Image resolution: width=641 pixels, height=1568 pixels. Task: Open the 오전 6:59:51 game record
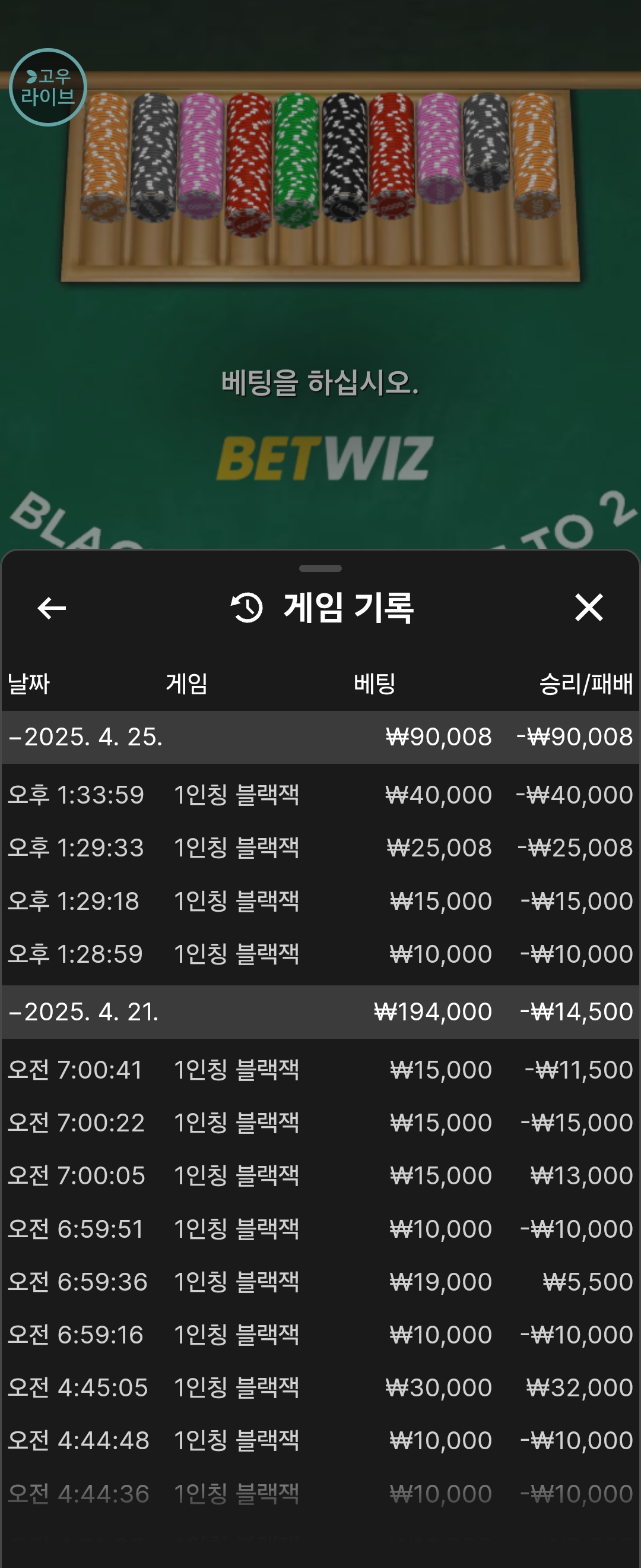point(320,1228)
